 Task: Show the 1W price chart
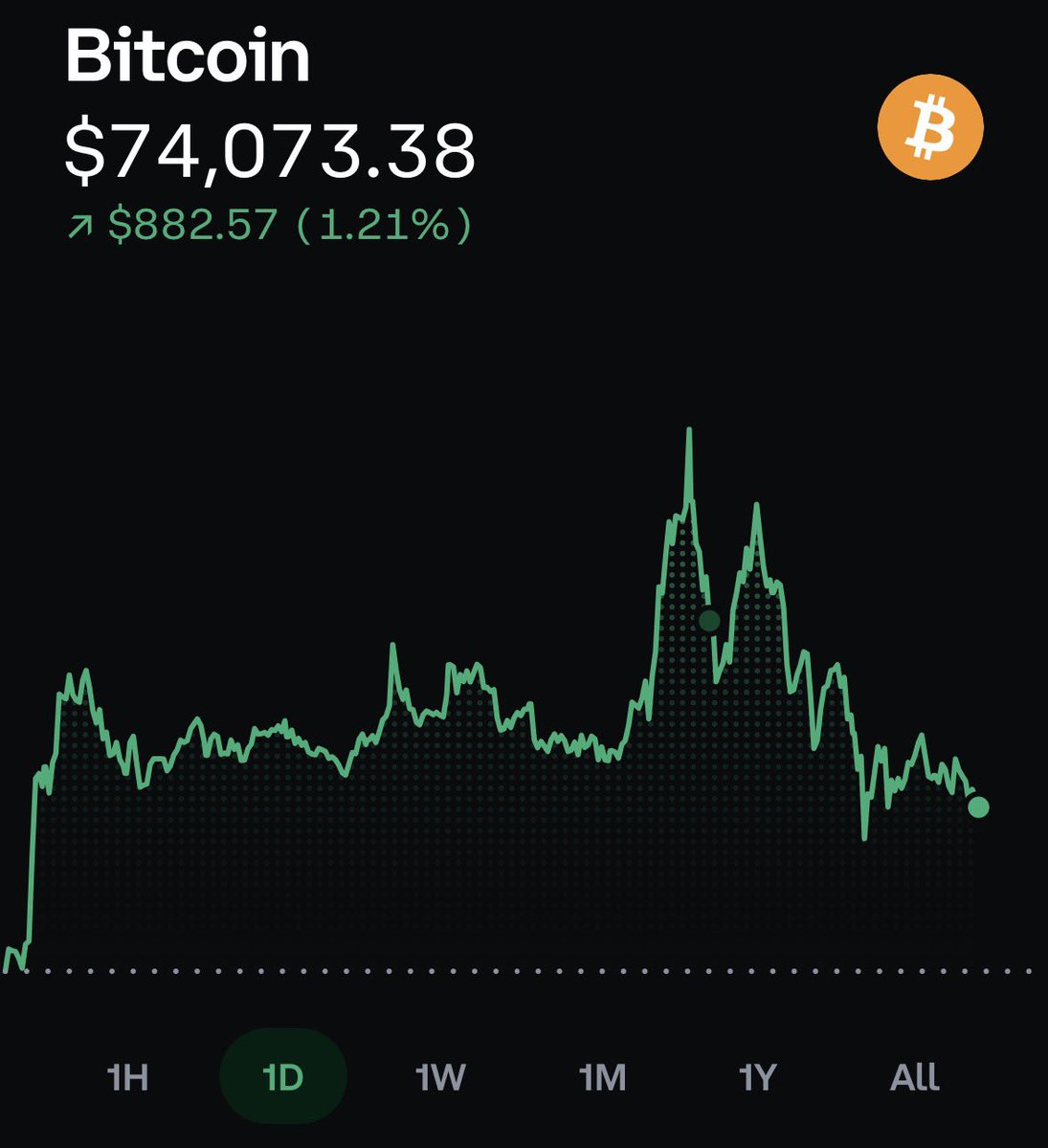click(x=440, y=1078)
